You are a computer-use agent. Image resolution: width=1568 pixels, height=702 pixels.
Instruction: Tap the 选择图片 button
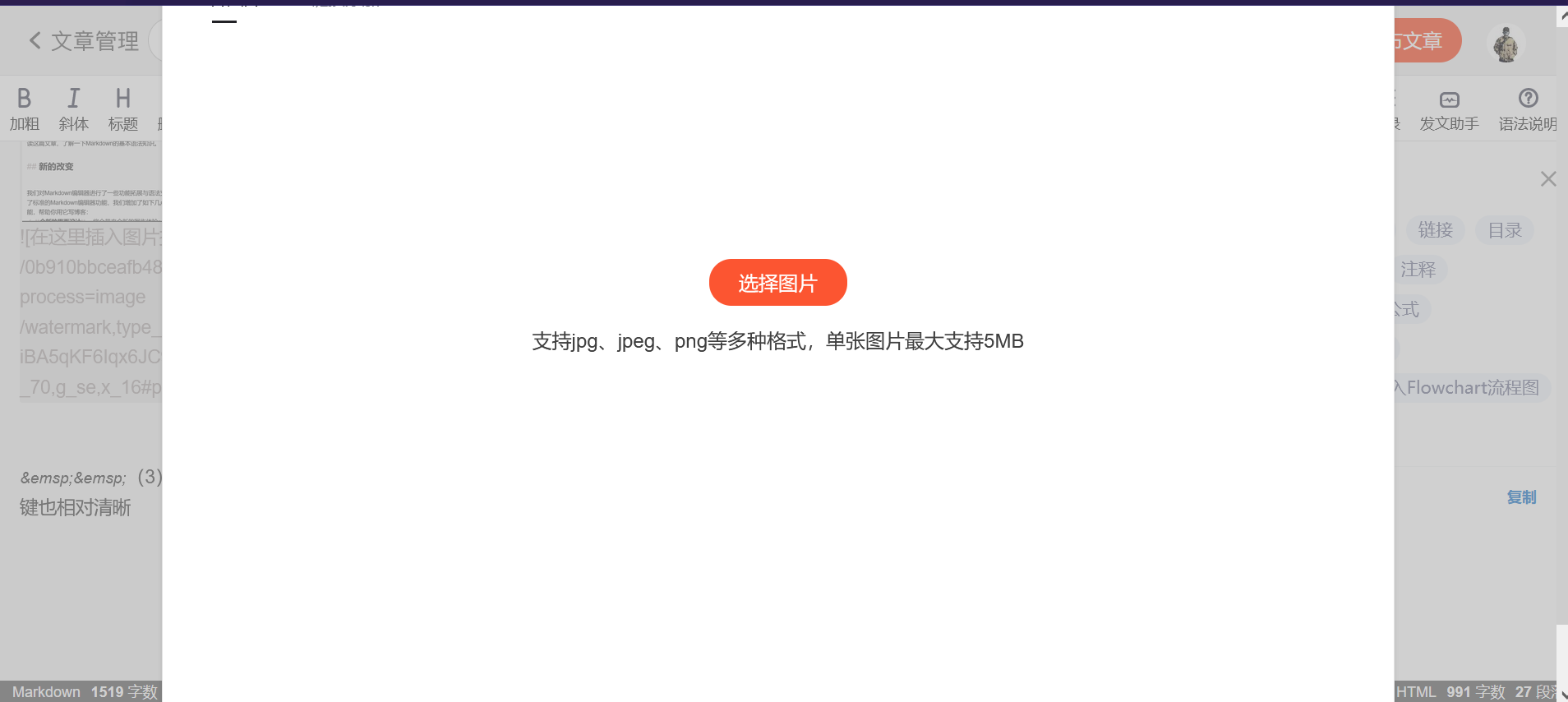pos(777,283)
